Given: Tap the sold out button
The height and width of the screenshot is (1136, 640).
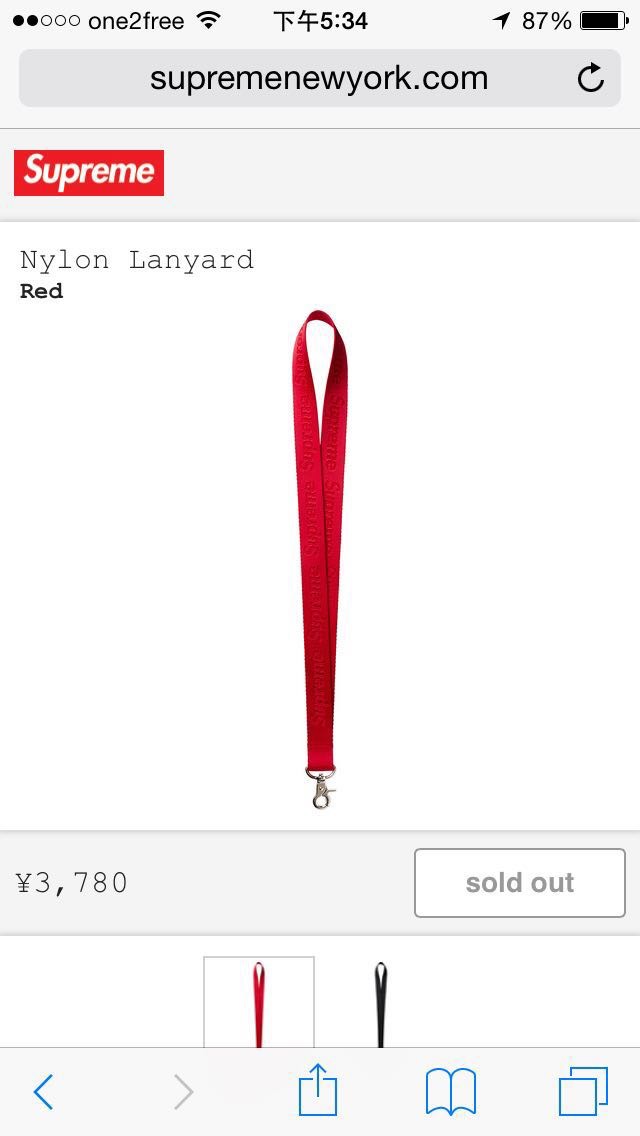Looking at the screenshot, I should coord(520,882).
